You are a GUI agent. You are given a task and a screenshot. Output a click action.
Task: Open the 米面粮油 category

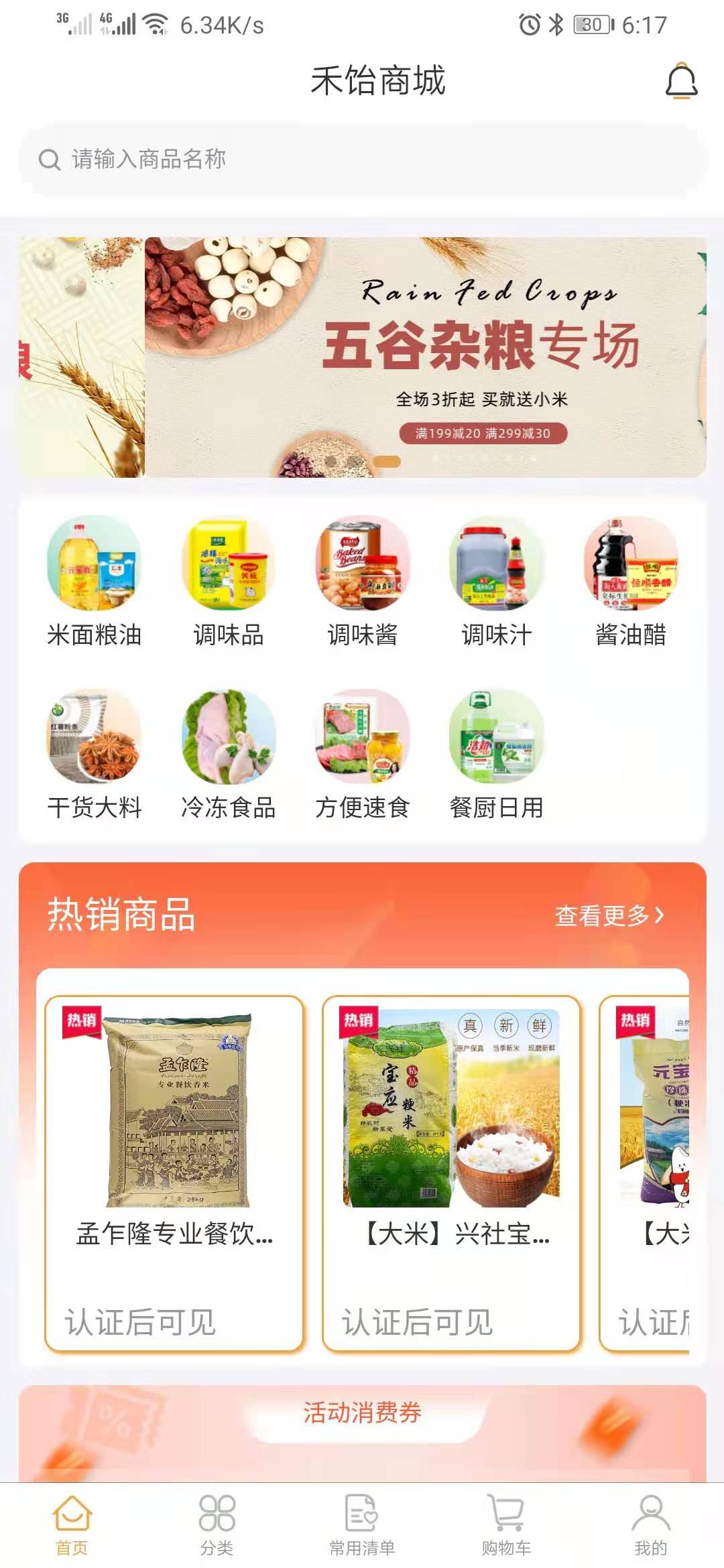point(94,580)
